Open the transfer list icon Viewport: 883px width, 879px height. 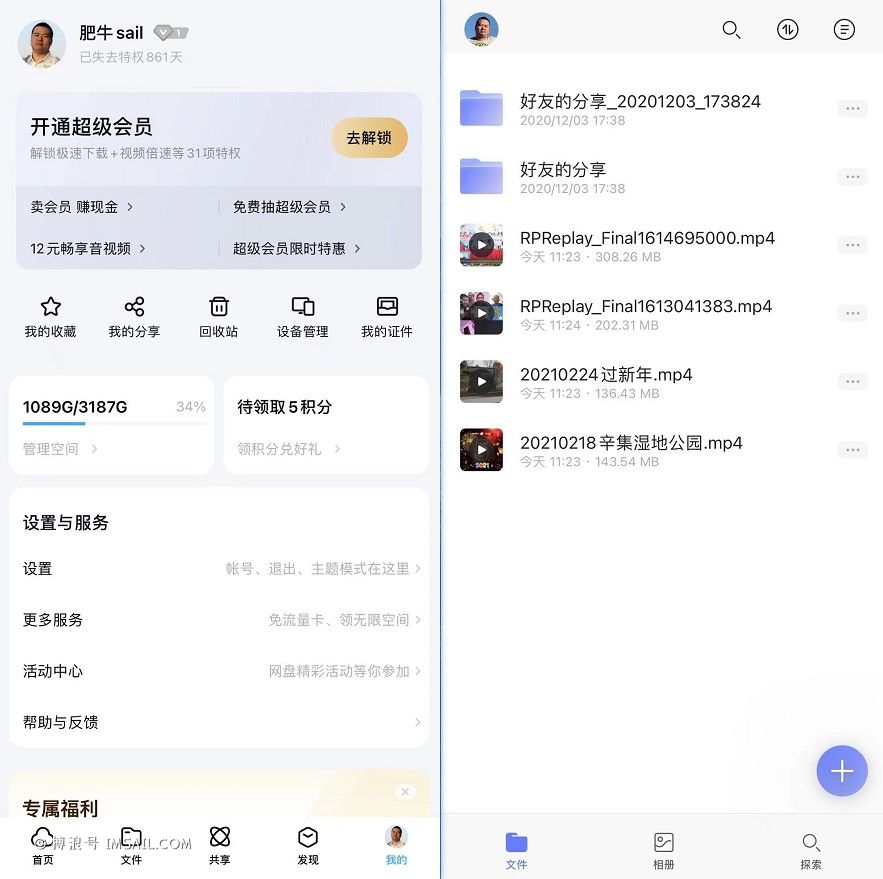point(788,30)
